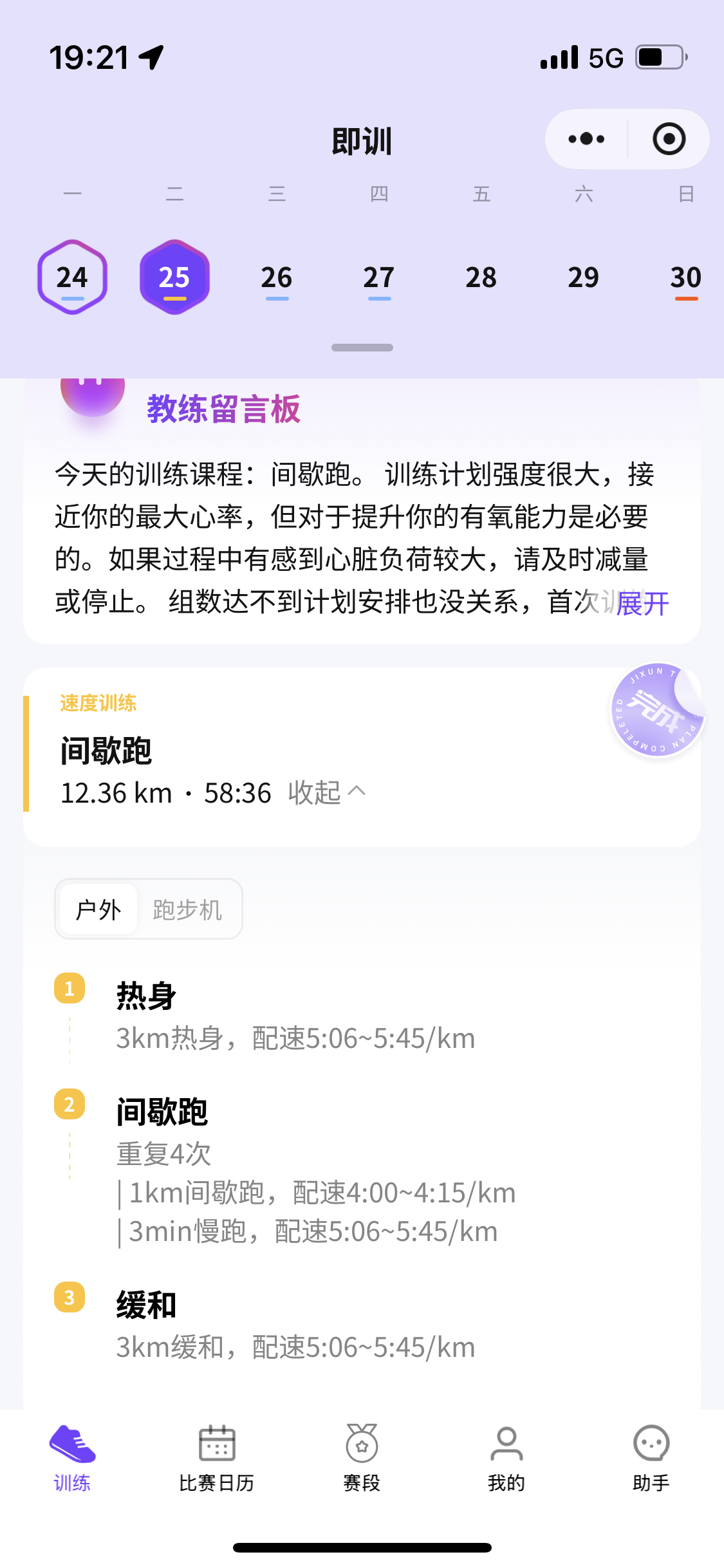
Task: Select date 28 in the week calendar
Action: pos(481,277)
